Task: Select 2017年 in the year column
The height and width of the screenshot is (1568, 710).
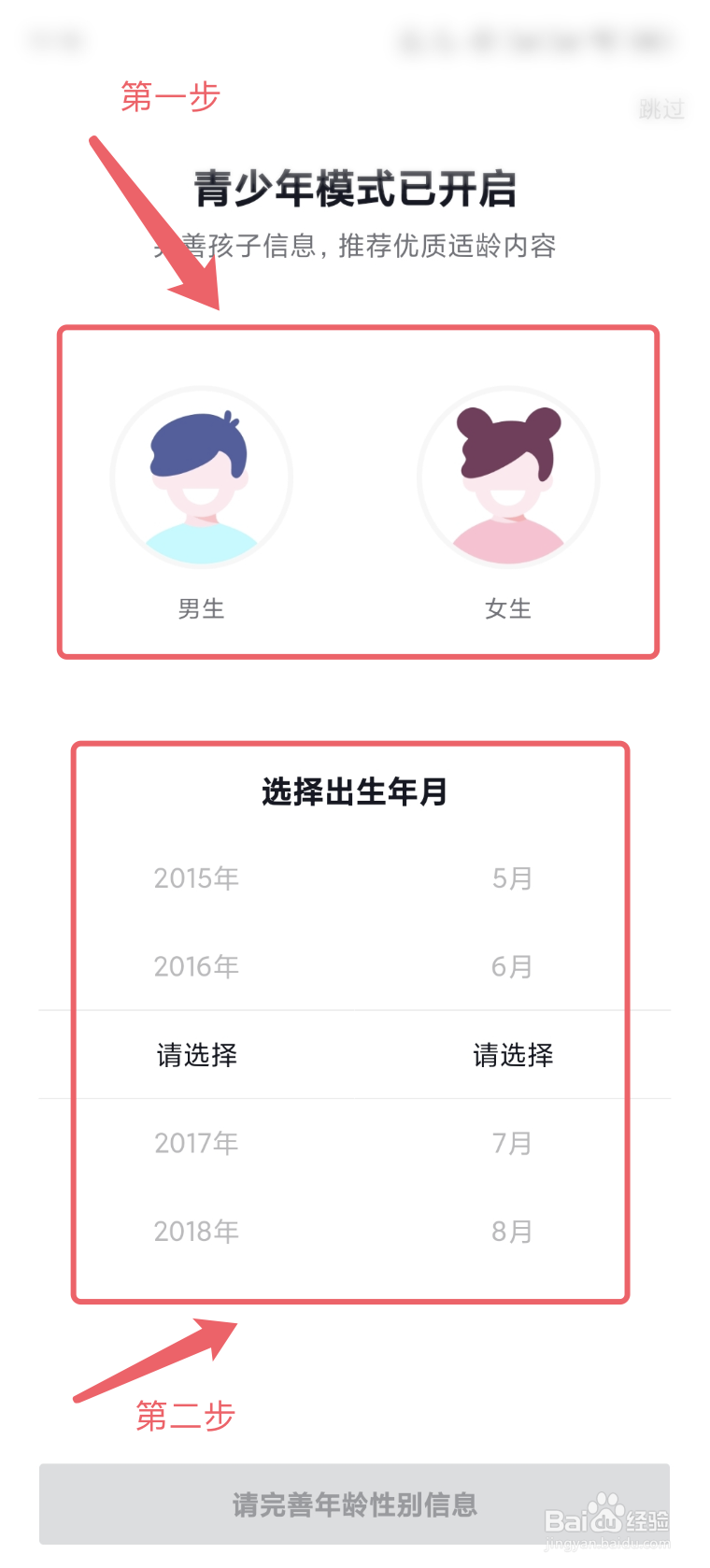Action: point(196,1142)
